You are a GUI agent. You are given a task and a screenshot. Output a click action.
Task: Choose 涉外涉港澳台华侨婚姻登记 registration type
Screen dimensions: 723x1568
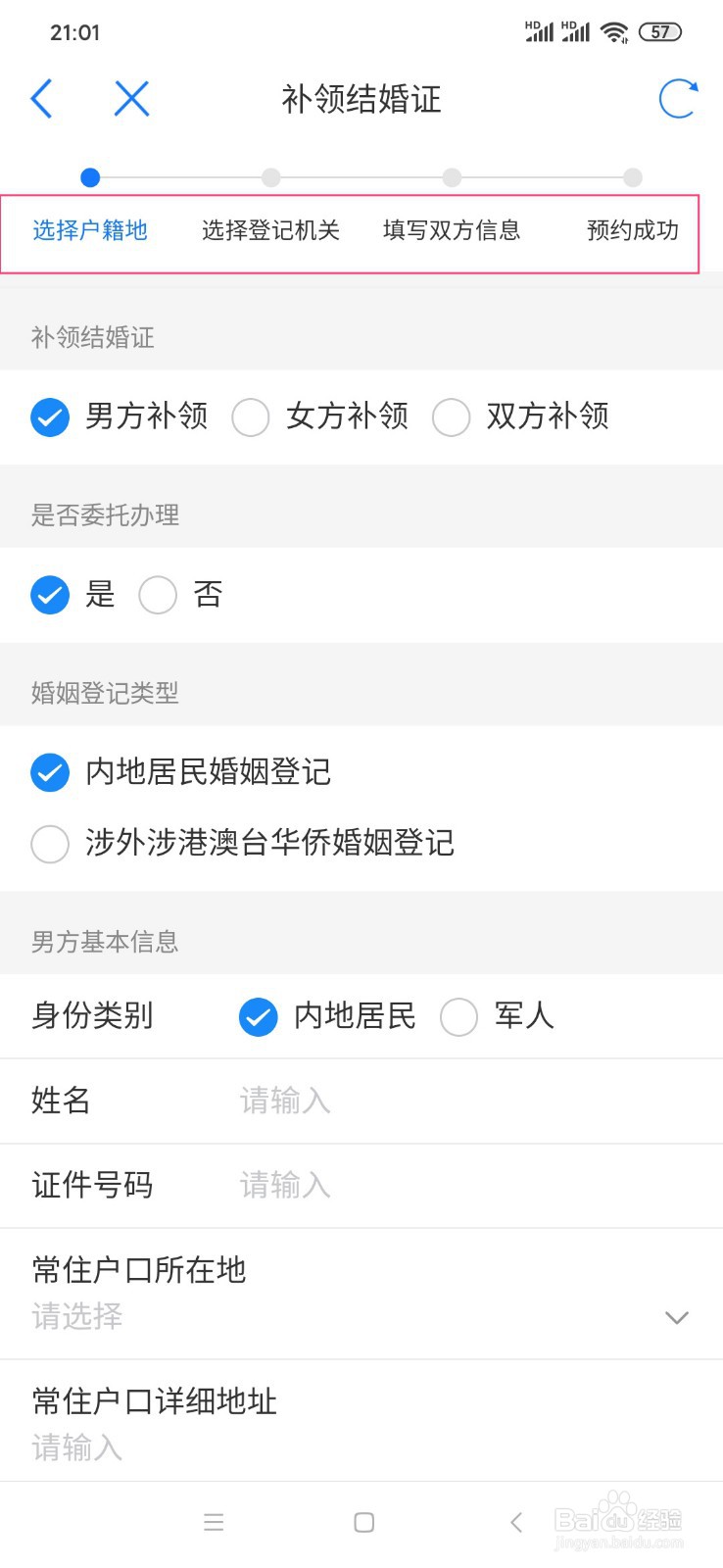coord(50,844)
